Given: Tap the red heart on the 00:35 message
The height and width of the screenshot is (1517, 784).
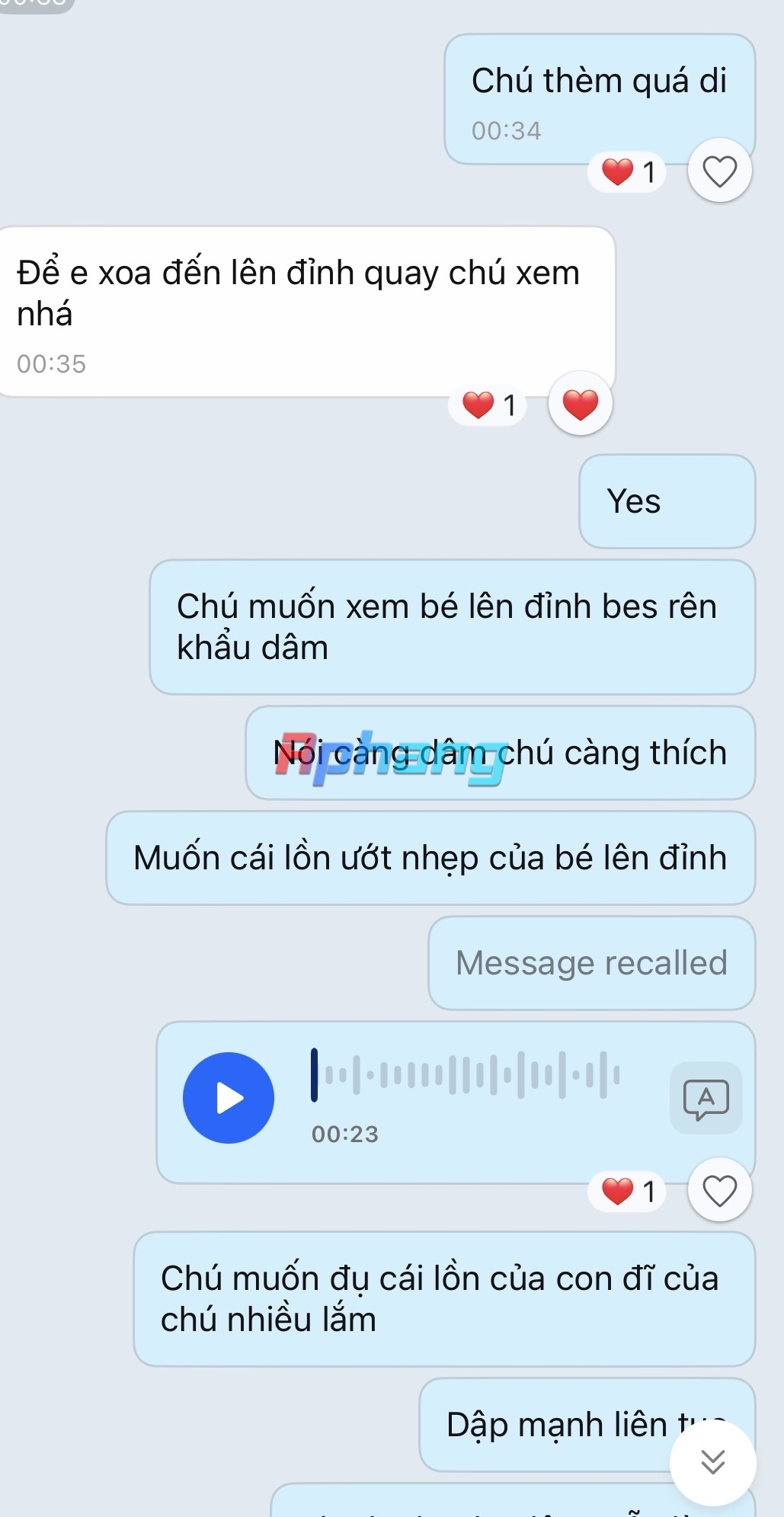Looking at the screenshot, I should (580, 404).
